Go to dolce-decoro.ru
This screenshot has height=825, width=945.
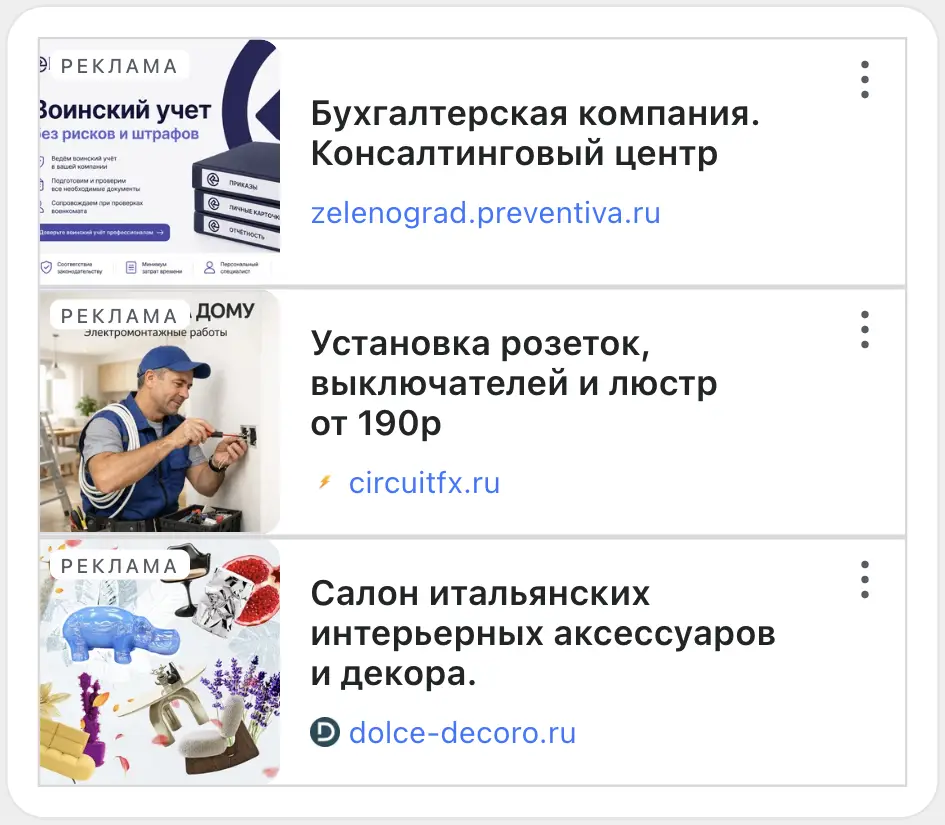pyautogui.click(x=462, y=733)
